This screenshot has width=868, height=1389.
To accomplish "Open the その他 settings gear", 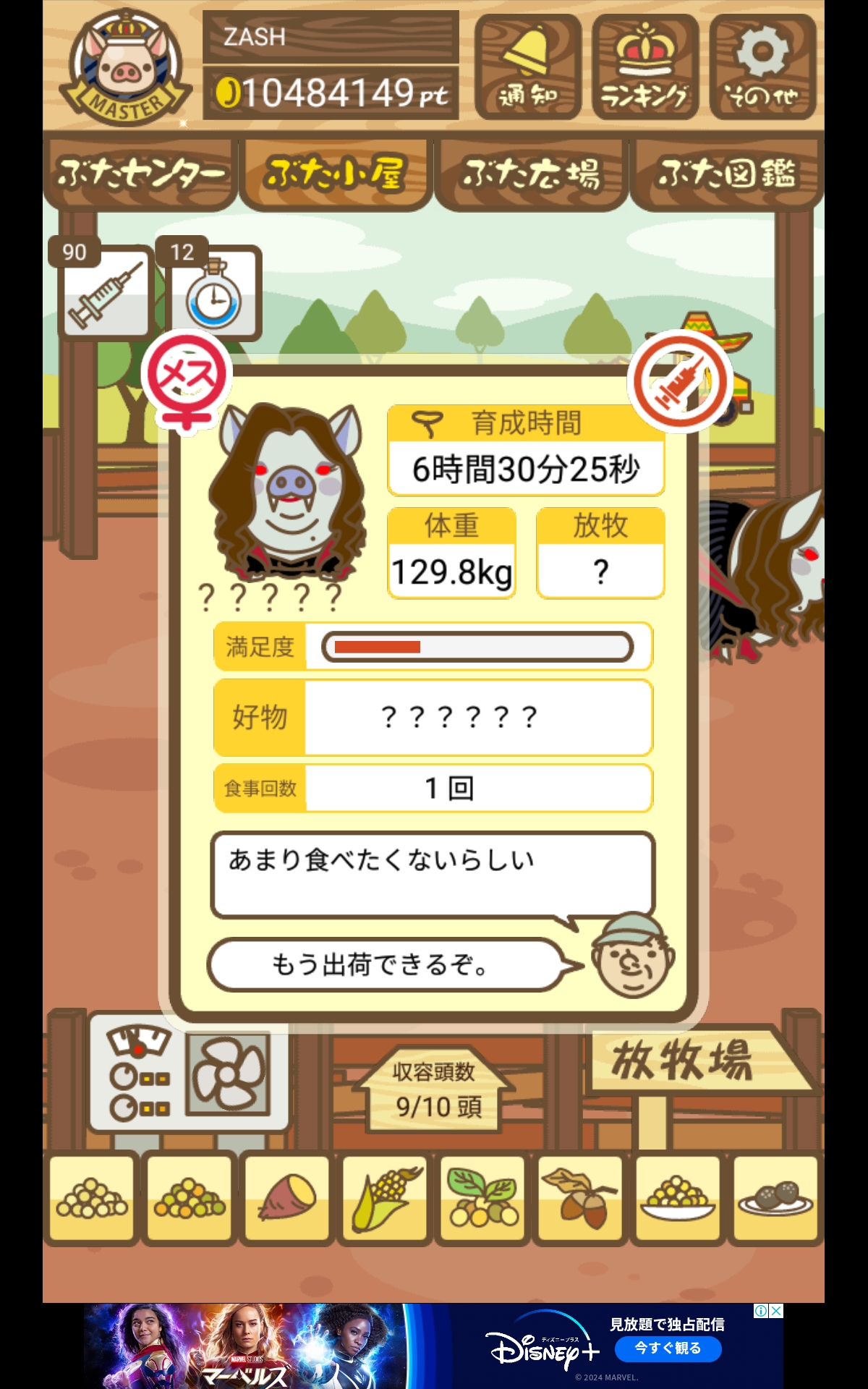I will tap(762, 67).
